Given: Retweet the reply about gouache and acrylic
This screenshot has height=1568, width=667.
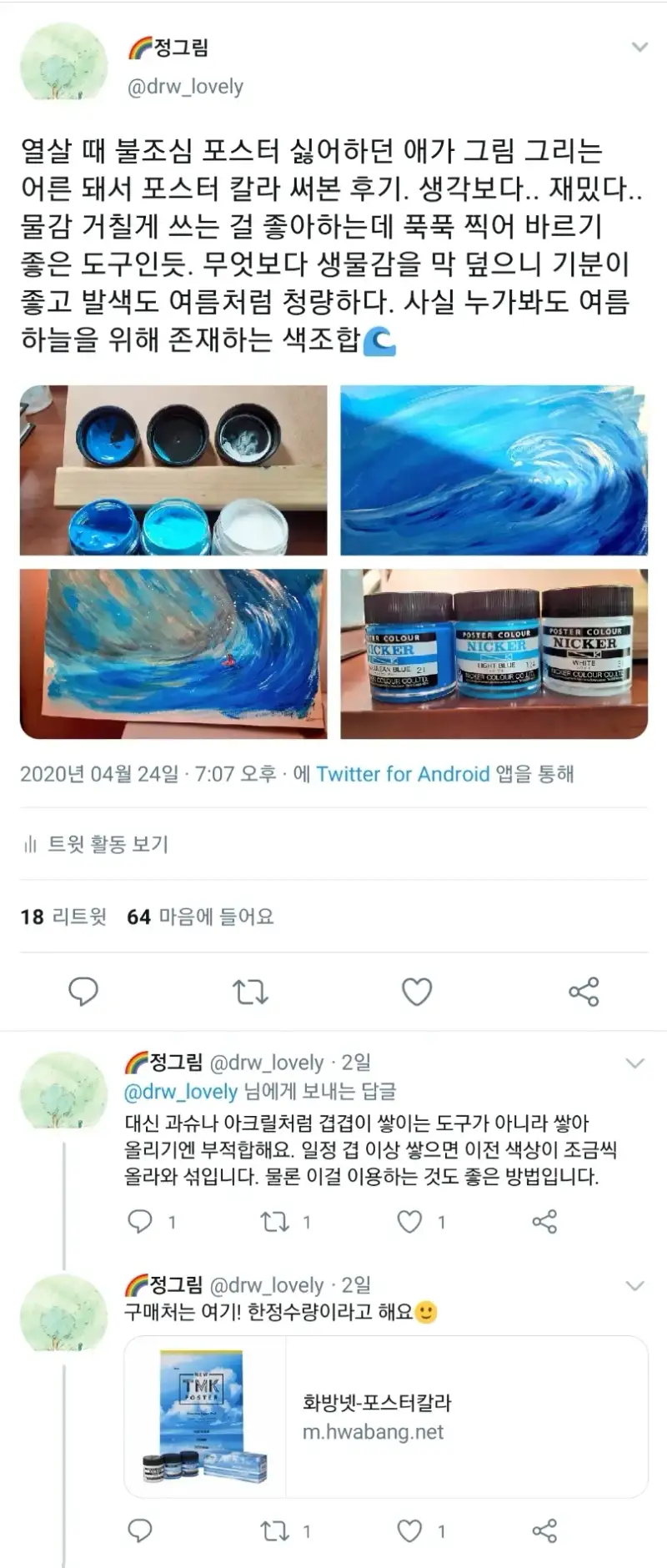Looking at the screenshot, I should tap(274, 1222).
